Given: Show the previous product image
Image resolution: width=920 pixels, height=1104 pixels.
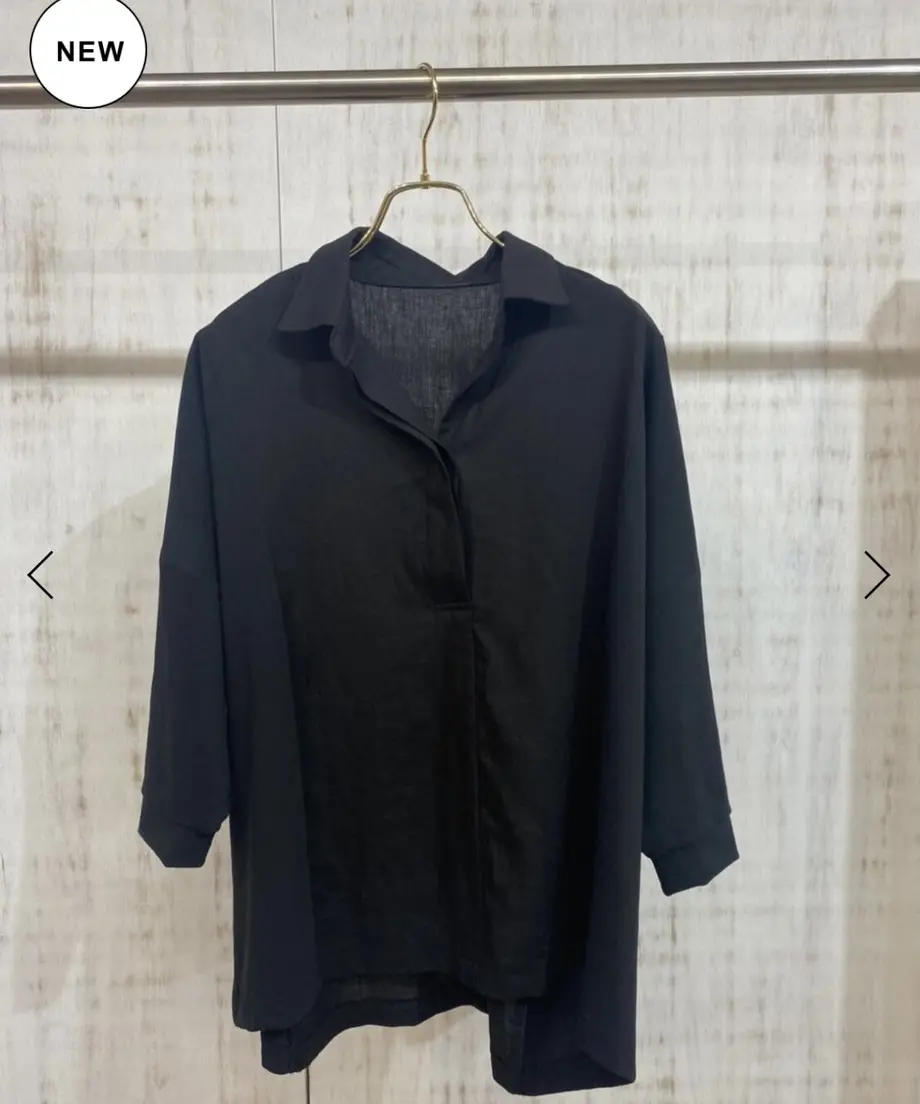Looking at the screenshot, I should [x=40, y=574].
